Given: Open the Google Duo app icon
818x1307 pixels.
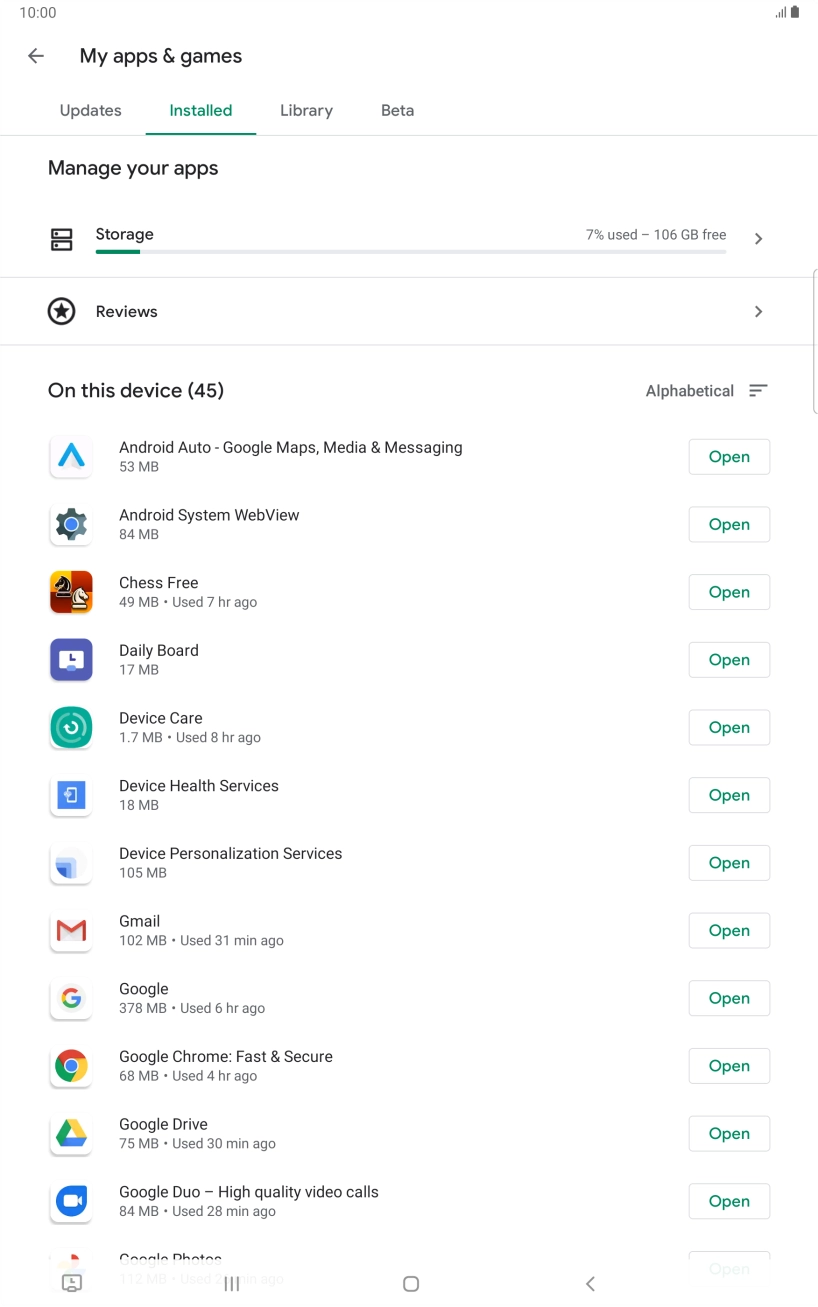Looking at the screenshot, I should 71,1201.
